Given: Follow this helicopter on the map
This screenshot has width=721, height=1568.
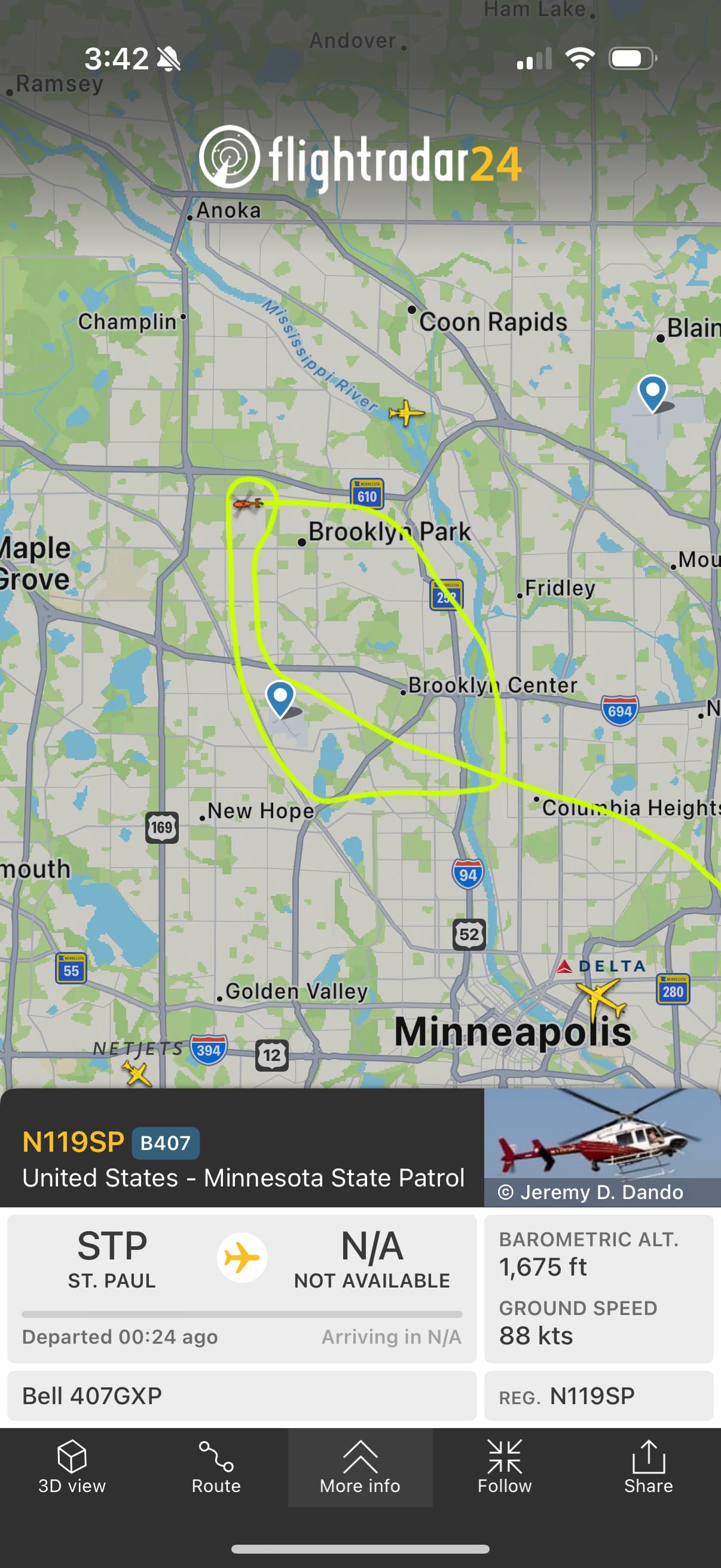Looking at the screenshot, I should pyautogui.click(x=505, y=1467).
